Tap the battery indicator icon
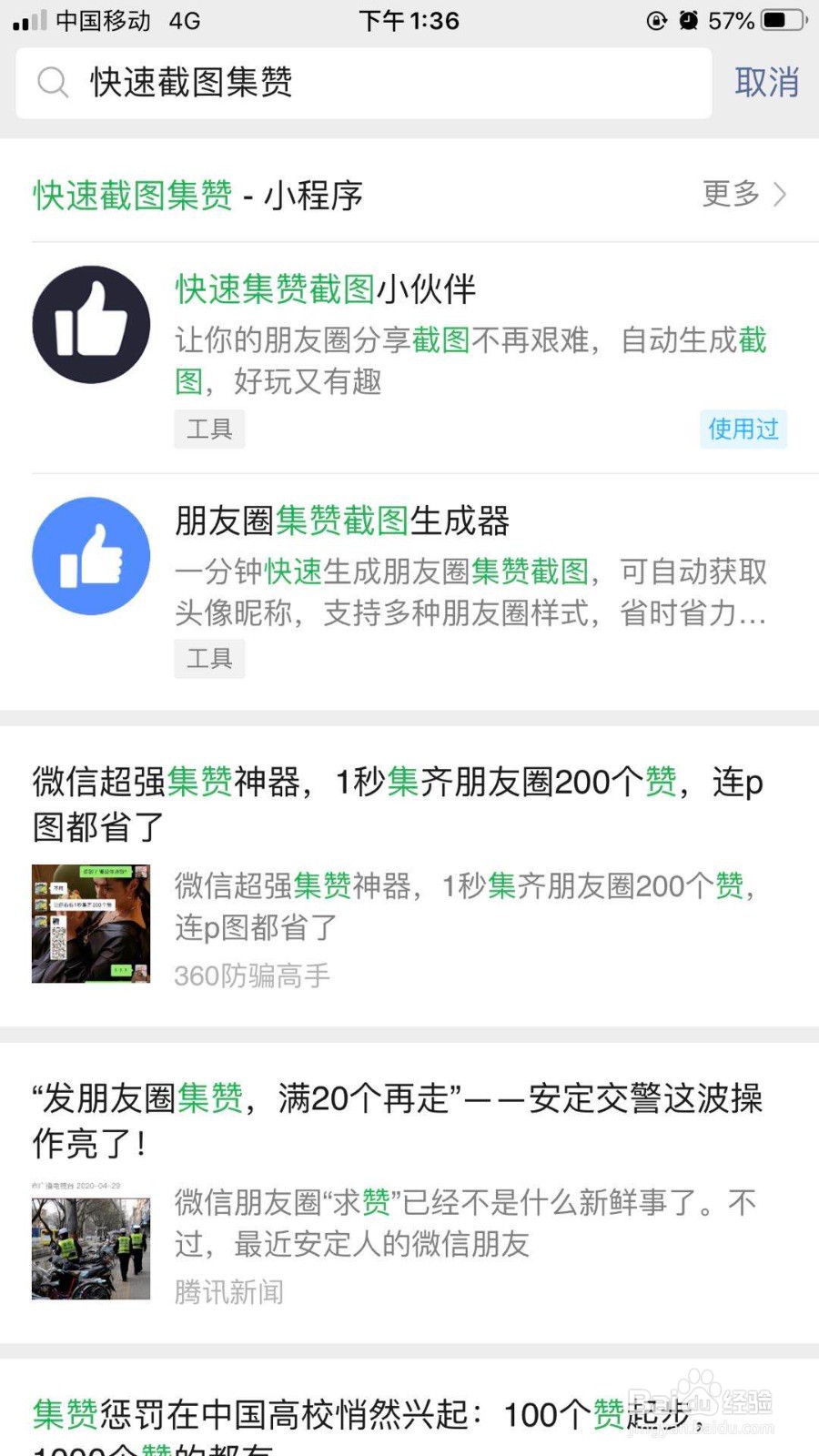 [779, 20]
